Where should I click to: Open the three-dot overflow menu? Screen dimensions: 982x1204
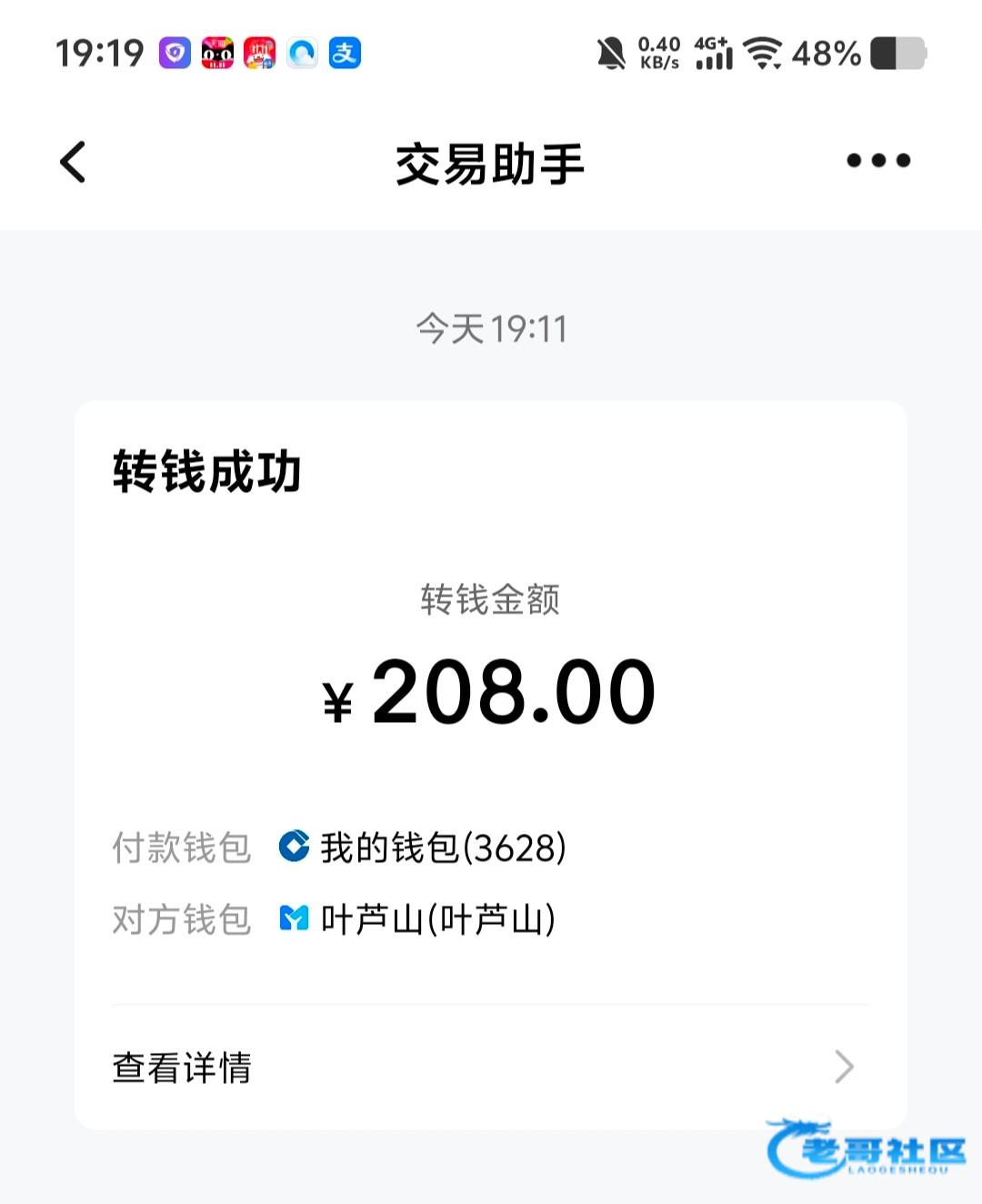[877, 161]
